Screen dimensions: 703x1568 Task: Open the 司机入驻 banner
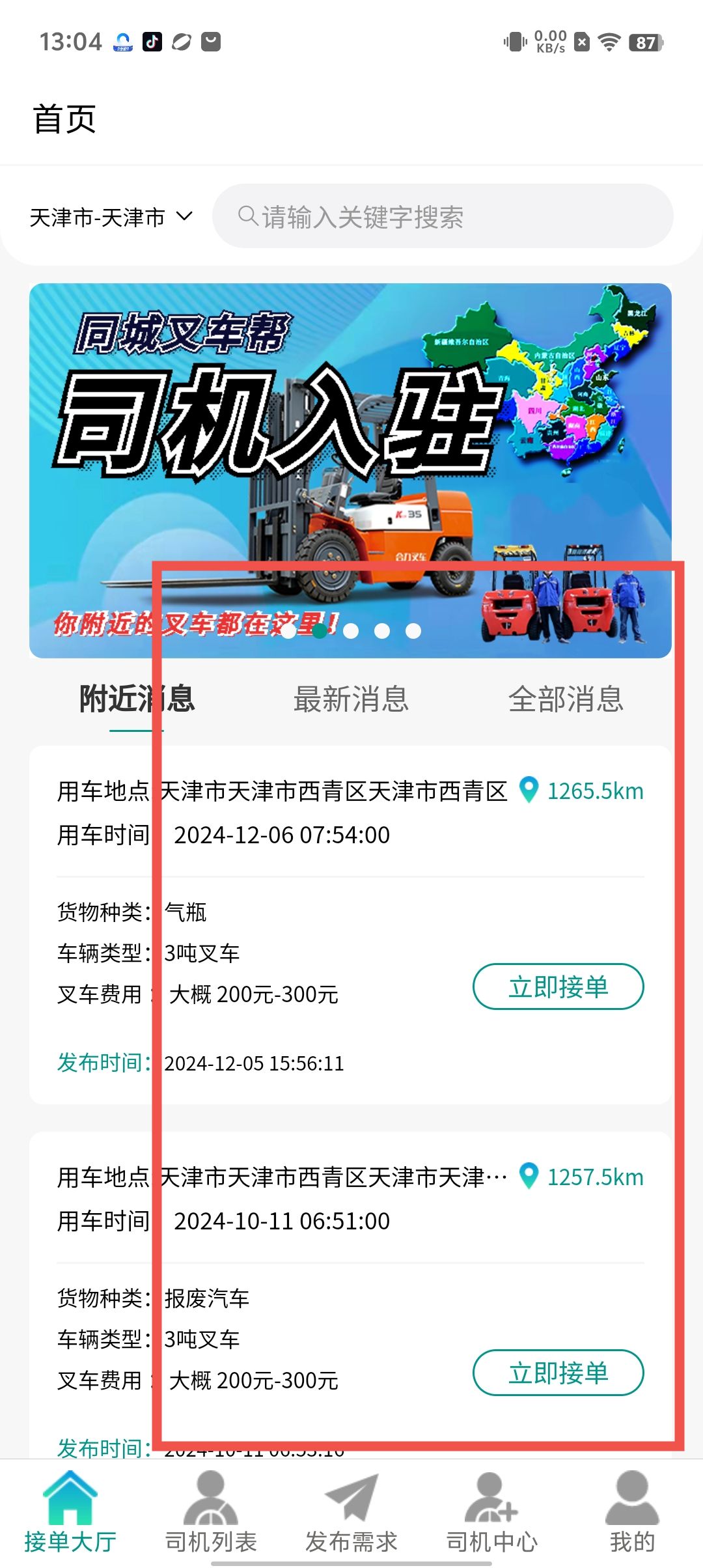point(350,470)
